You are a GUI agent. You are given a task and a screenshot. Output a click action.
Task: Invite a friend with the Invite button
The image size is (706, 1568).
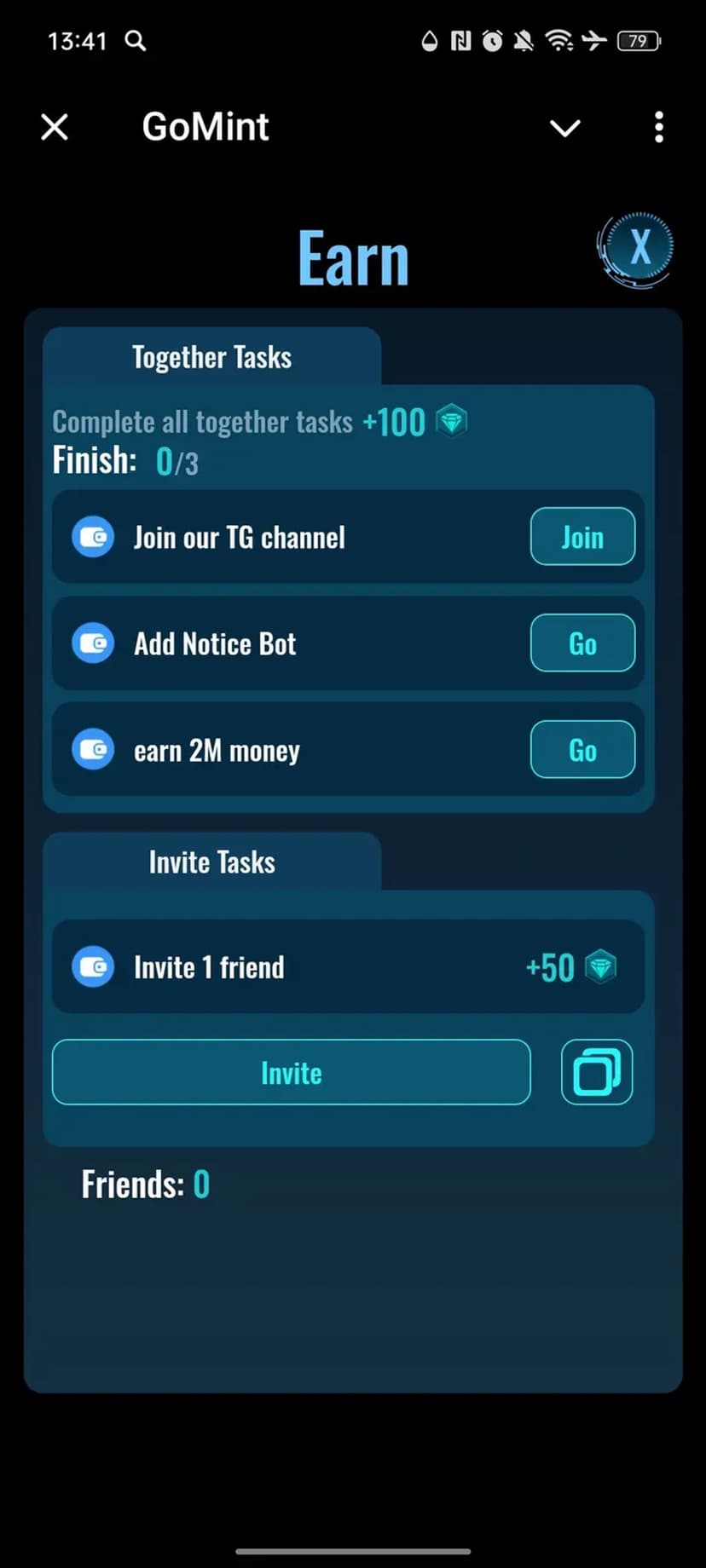click(x=291, y=1072)
